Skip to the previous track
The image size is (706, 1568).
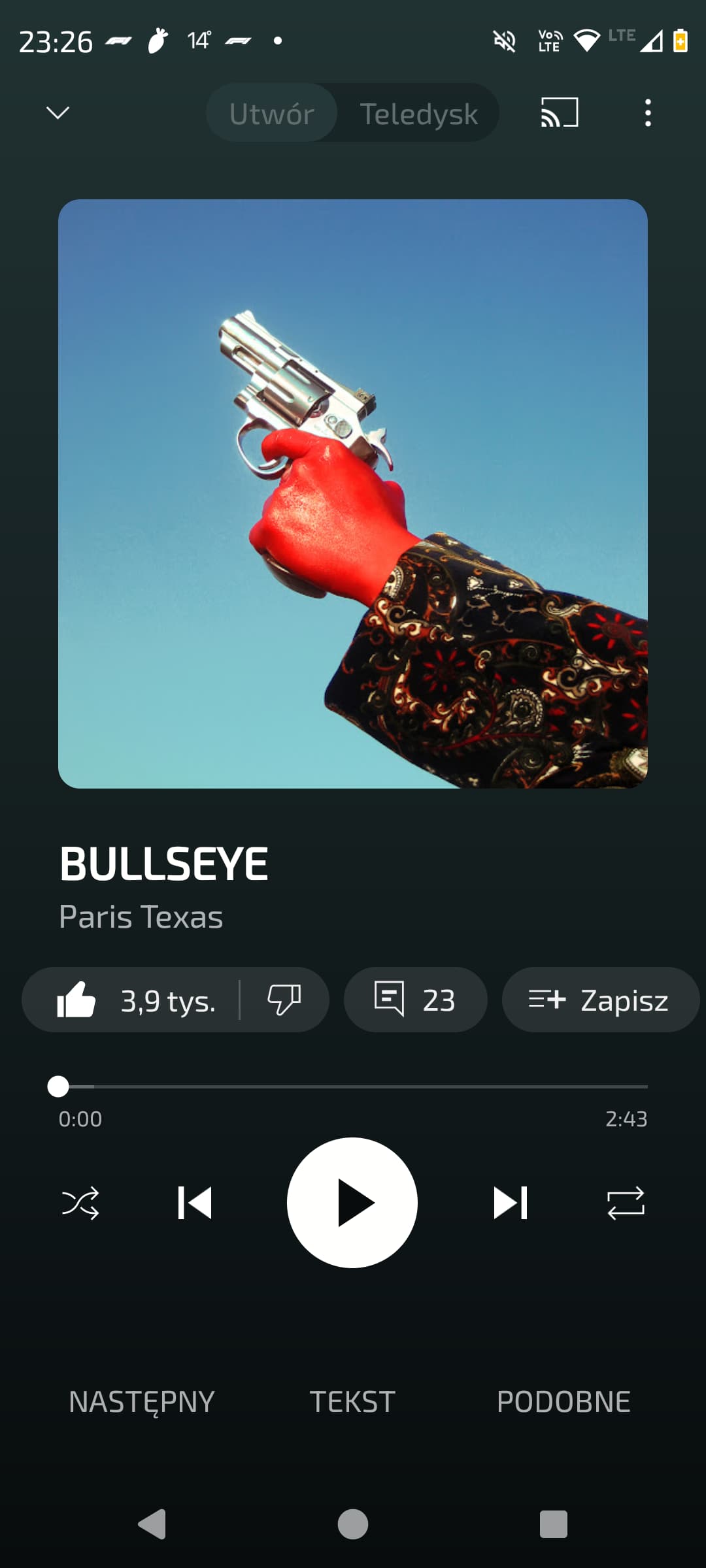click(195, 1203)
